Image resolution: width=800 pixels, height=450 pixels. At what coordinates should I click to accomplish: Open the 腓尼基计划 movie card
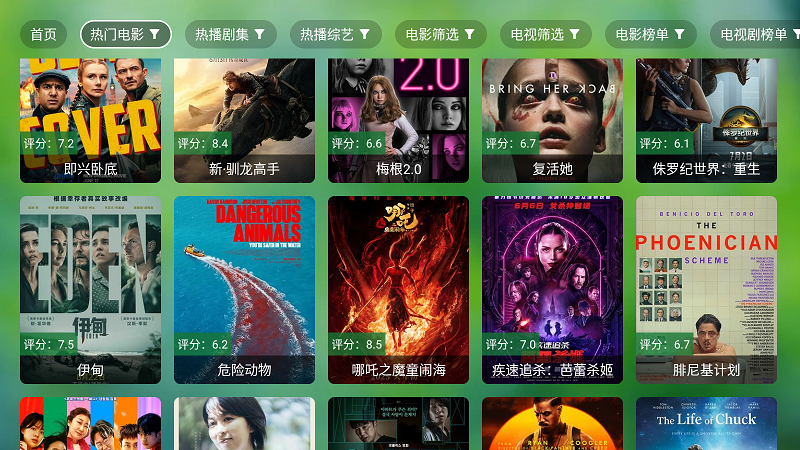[706, 290]
